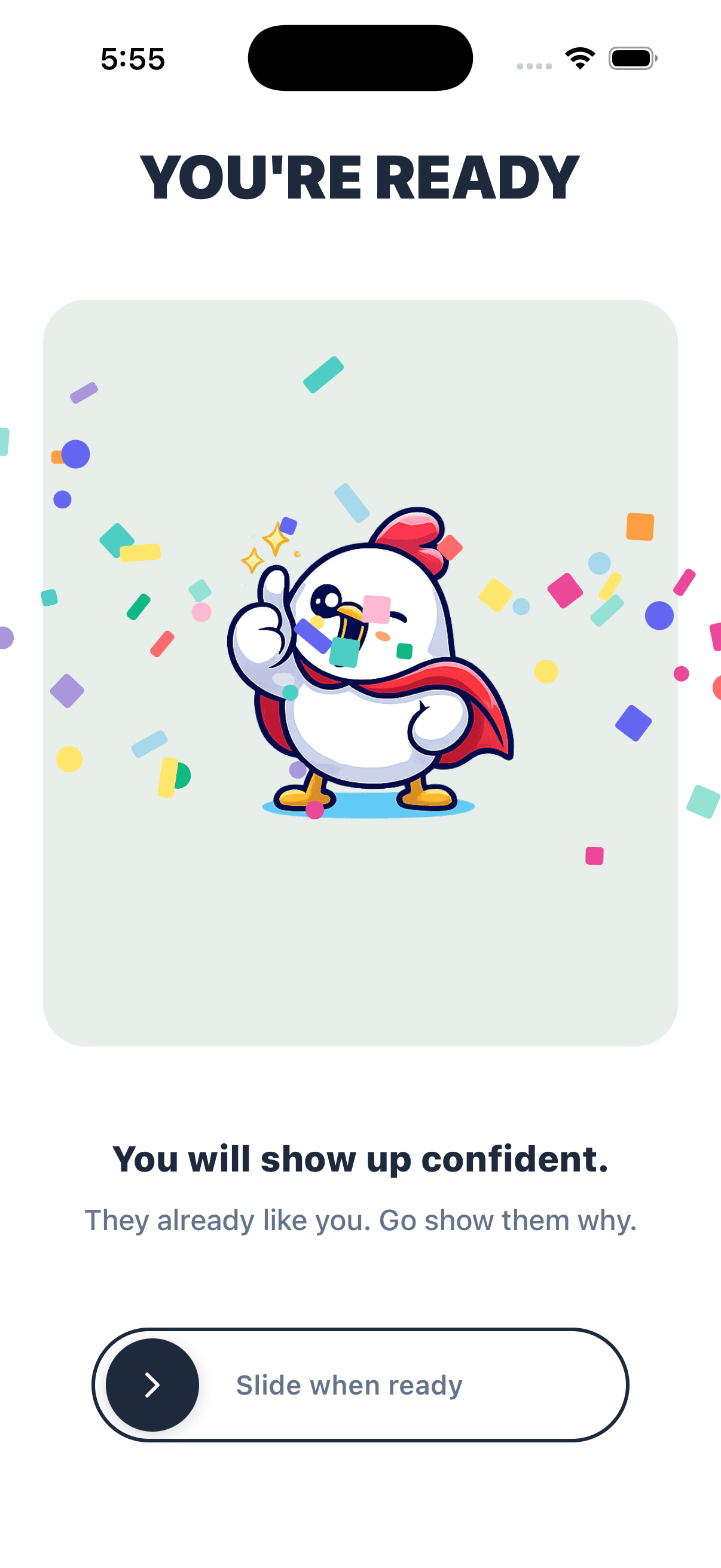Tap the text They already like you

coord(360,1220)
